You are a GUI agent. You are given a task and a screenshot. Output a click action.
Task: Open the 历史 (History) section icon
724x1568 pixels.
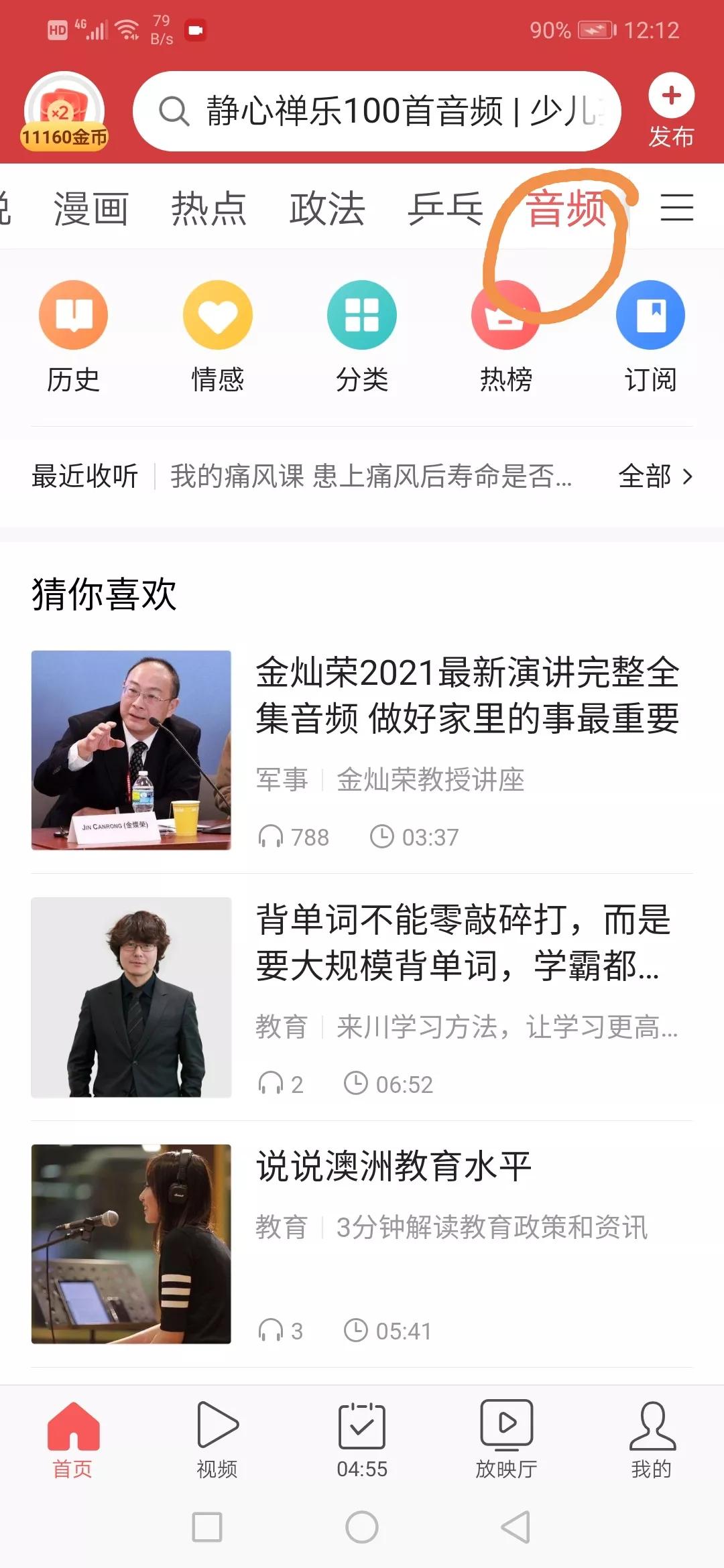pyautogui.click(x=72, y=314)
